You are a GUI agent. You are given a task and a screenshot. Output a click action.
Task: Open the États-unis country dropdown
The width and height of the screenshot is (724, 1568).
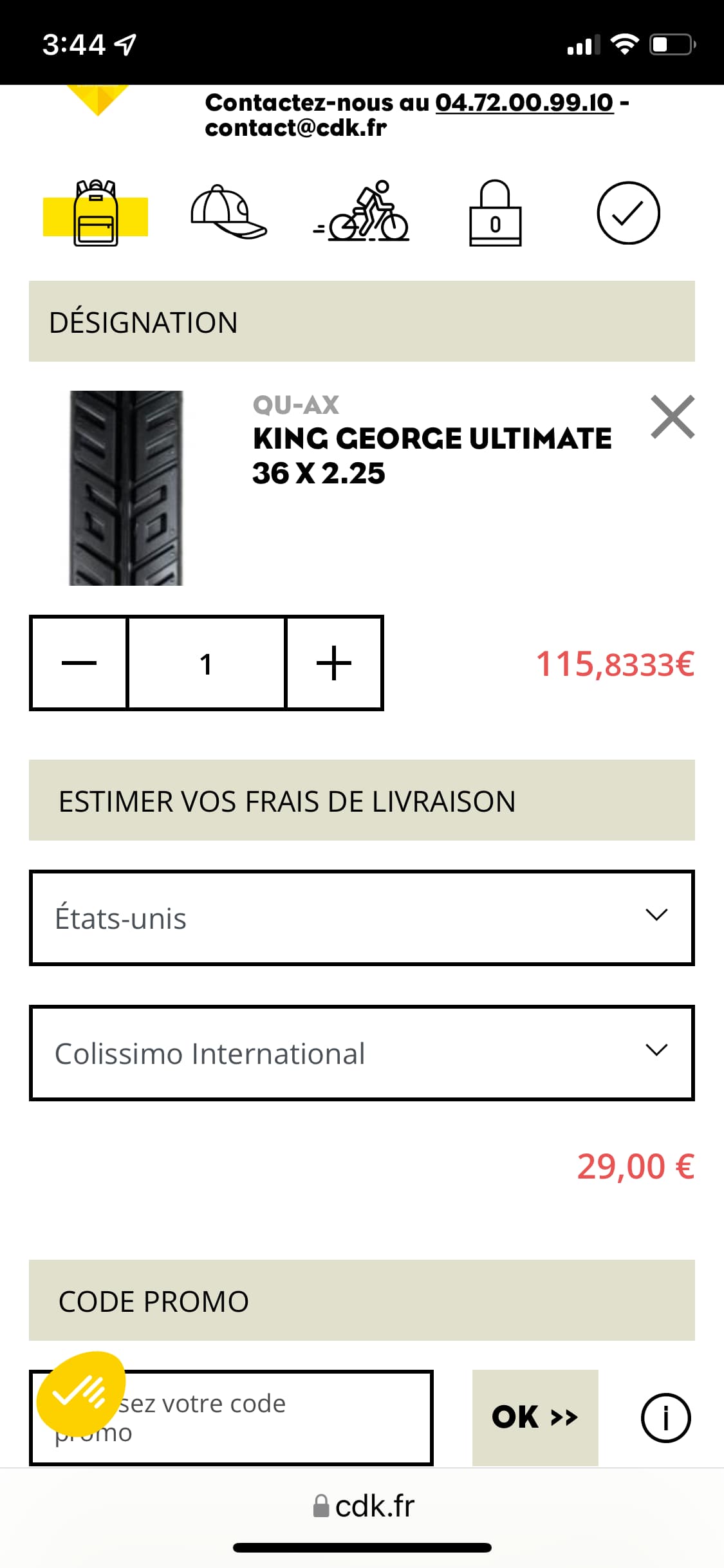[x=361, y=918]
